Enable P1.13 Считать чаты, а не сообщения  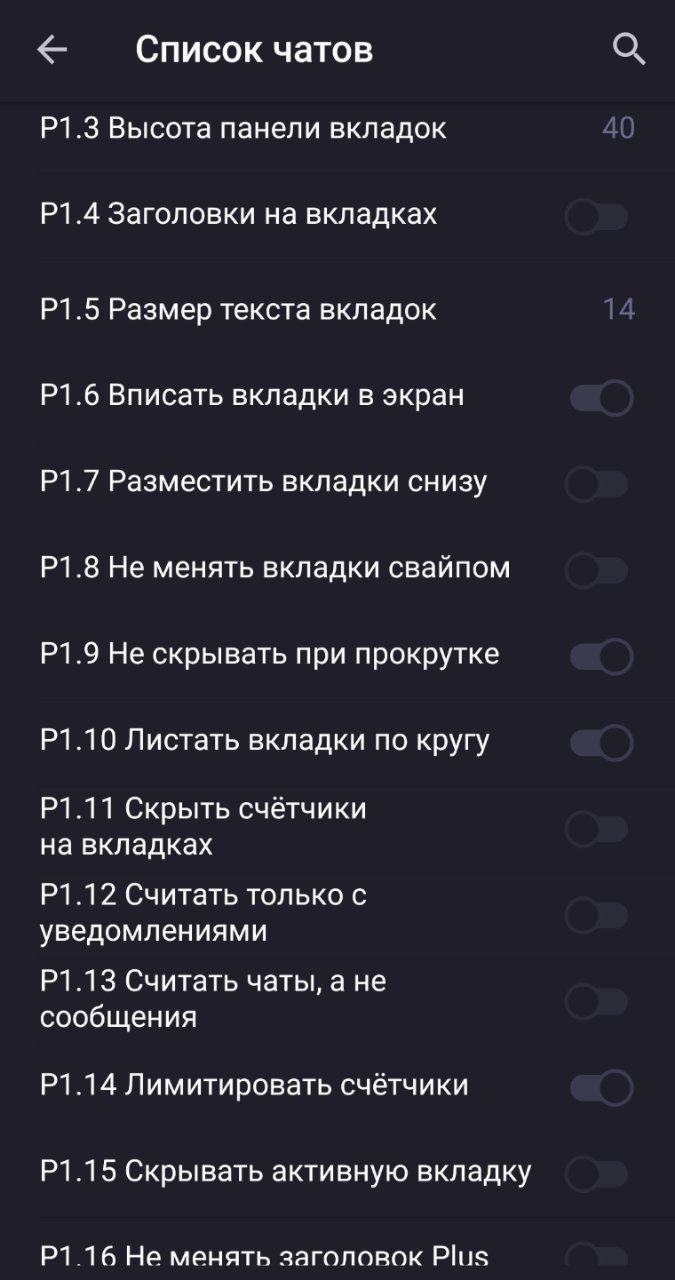tap(599, 1000)
